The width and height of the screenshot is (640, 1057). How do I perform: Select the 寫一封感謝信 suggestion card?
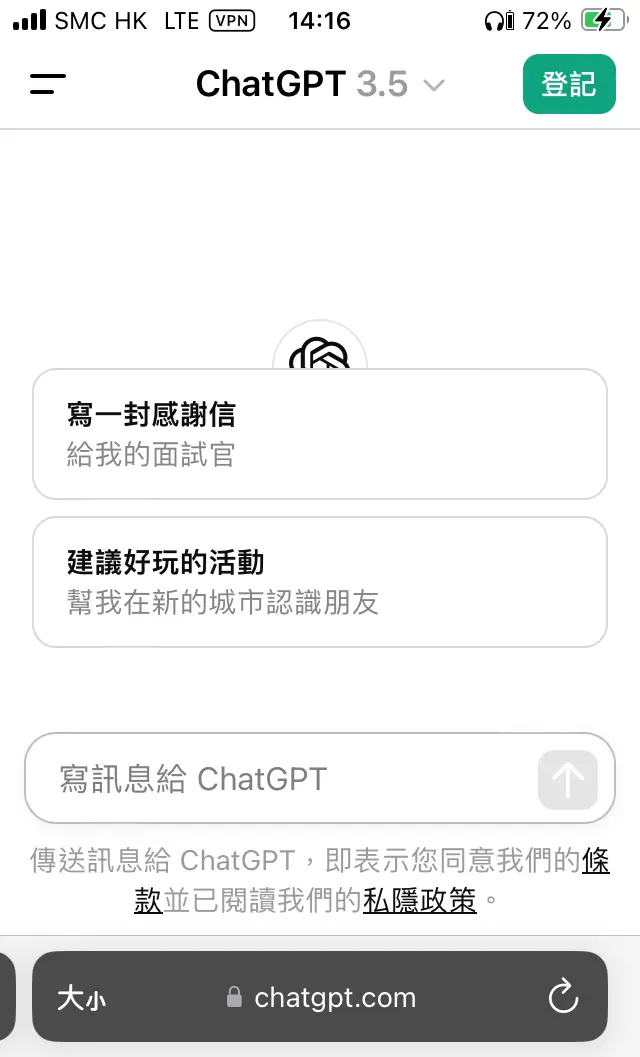[x=320, y=434]
